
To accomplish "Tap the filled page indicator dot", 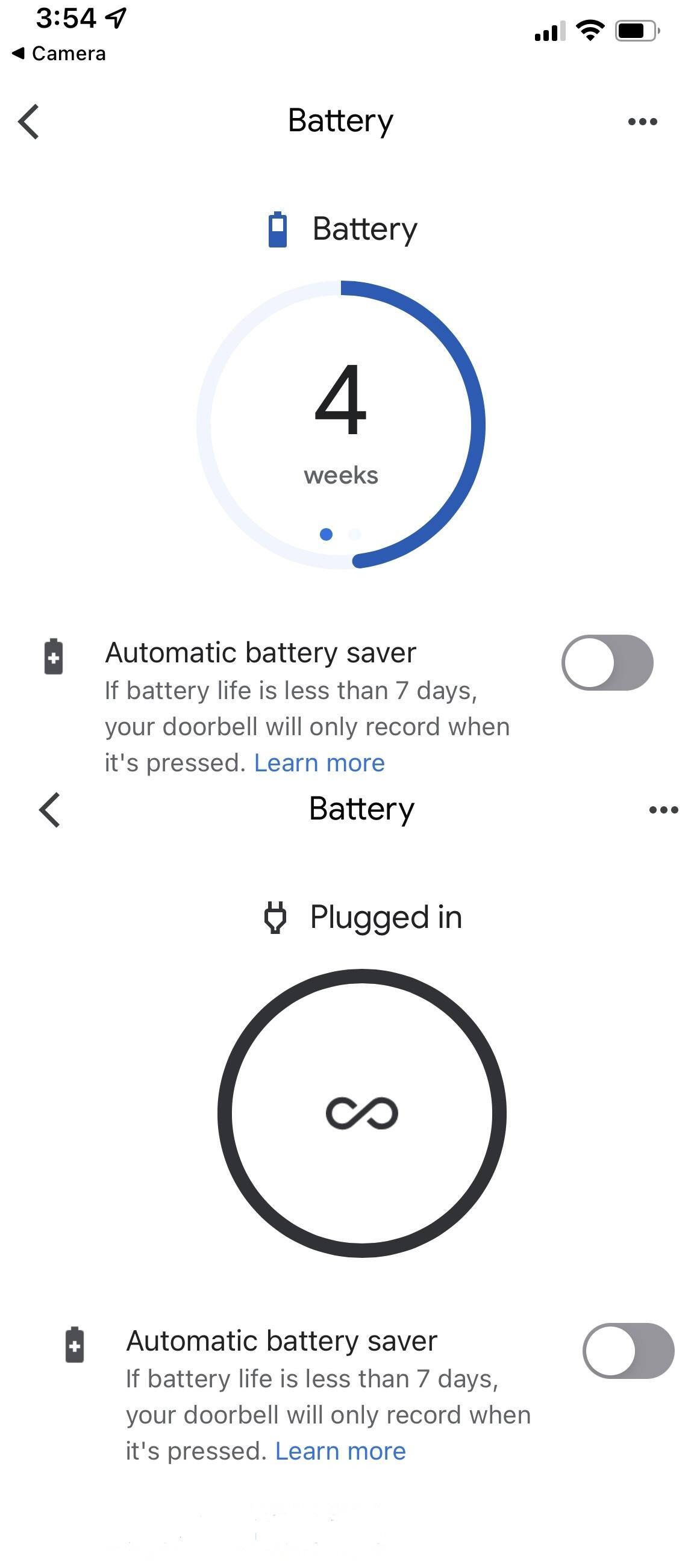I will tap(327, 534).
